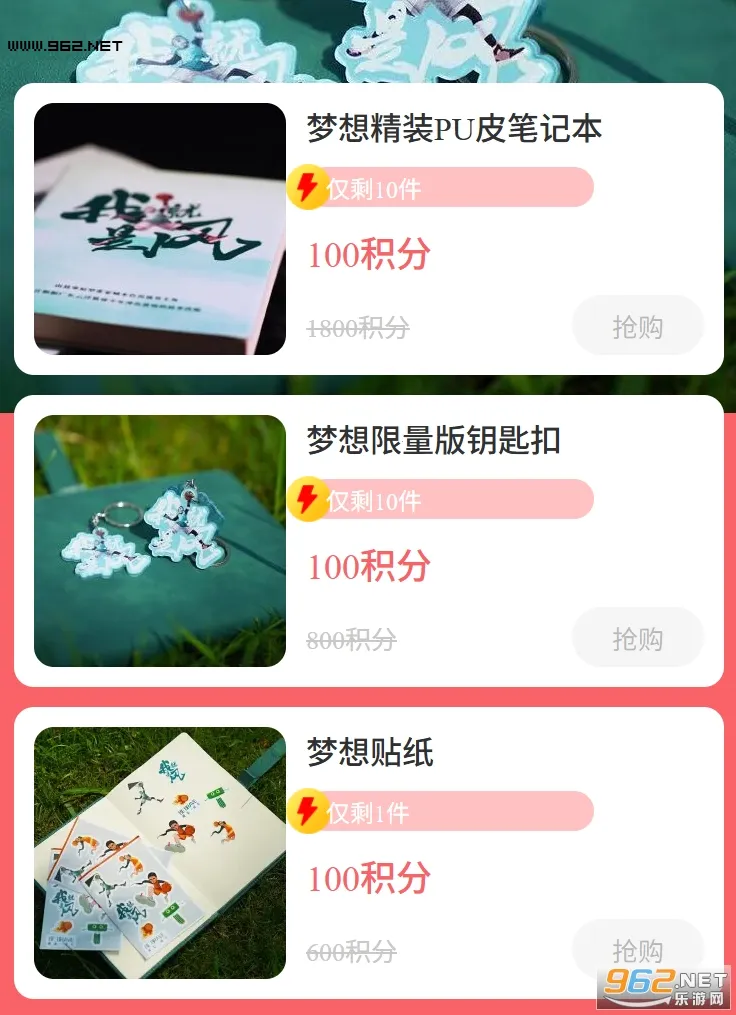Tap the 抢购 button for 梦想精装PU皮笔记本

pos(638,326)
